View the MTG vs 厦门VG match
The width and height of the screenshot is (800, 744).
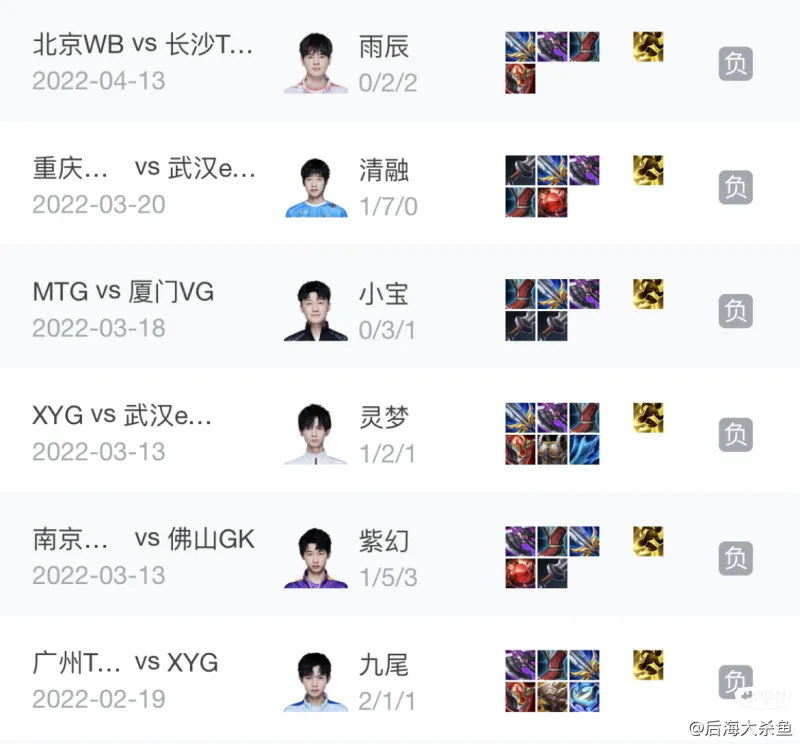[x=123, y=293]
